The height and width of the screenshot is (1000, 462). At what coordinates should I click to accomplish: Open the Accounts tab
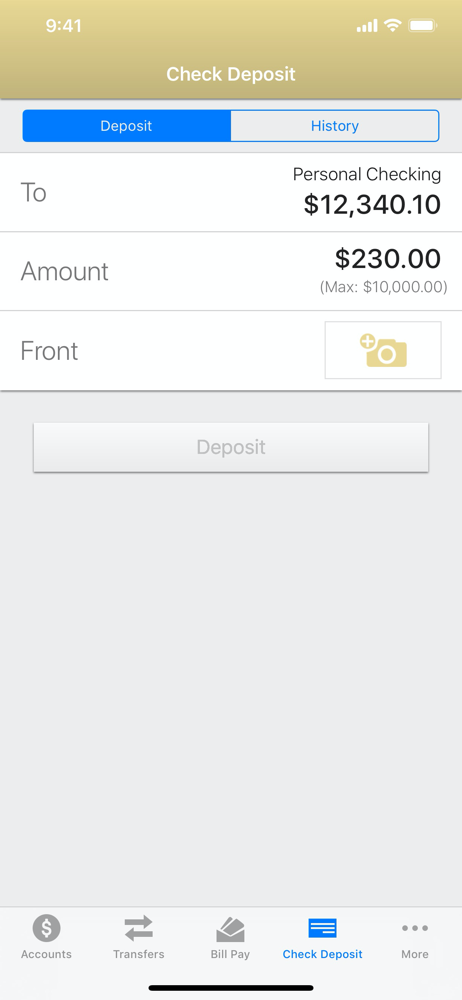(x=46, y=938)
